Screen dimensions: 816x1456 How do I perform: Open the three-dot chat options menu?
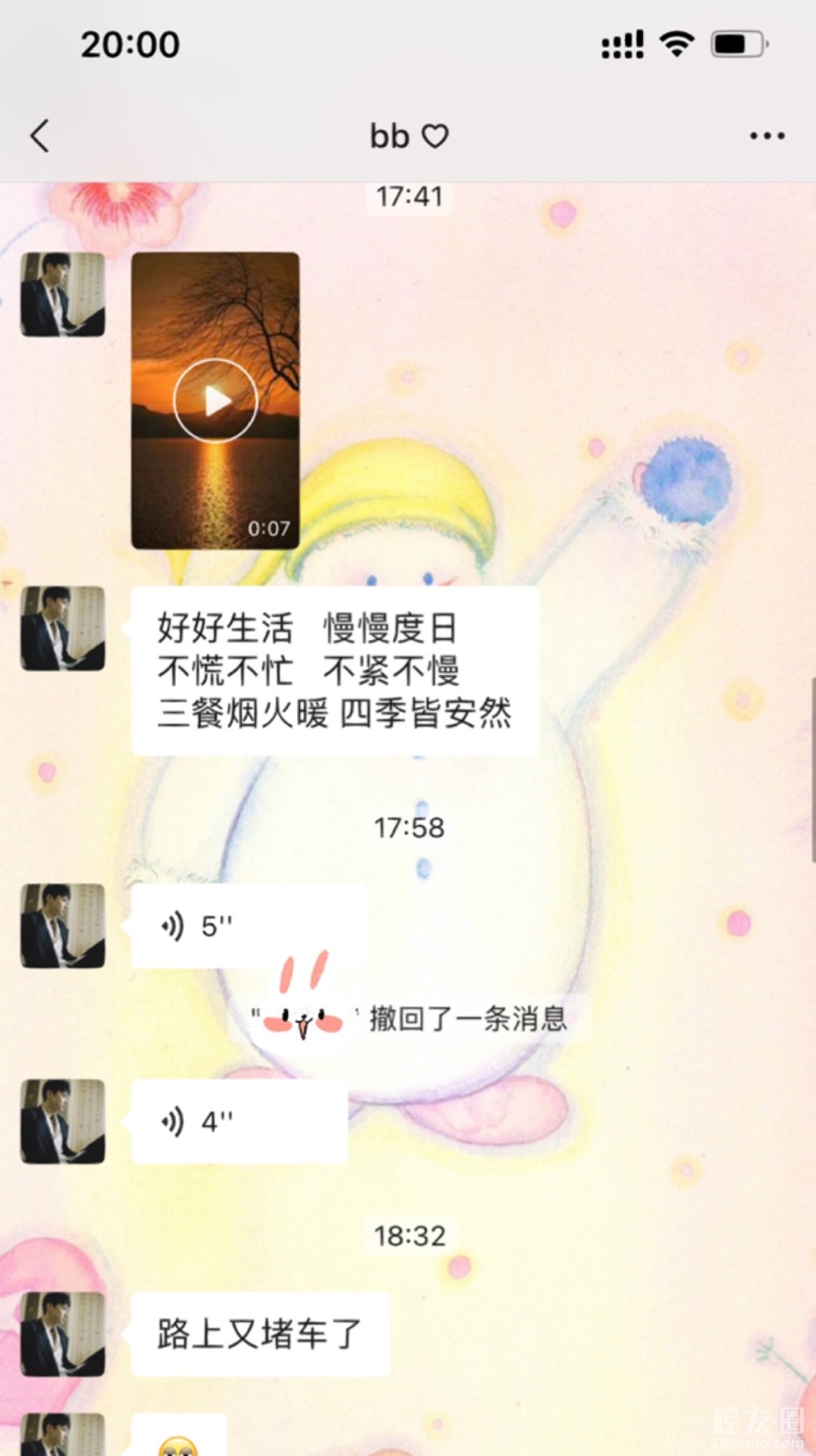[767, 136]
